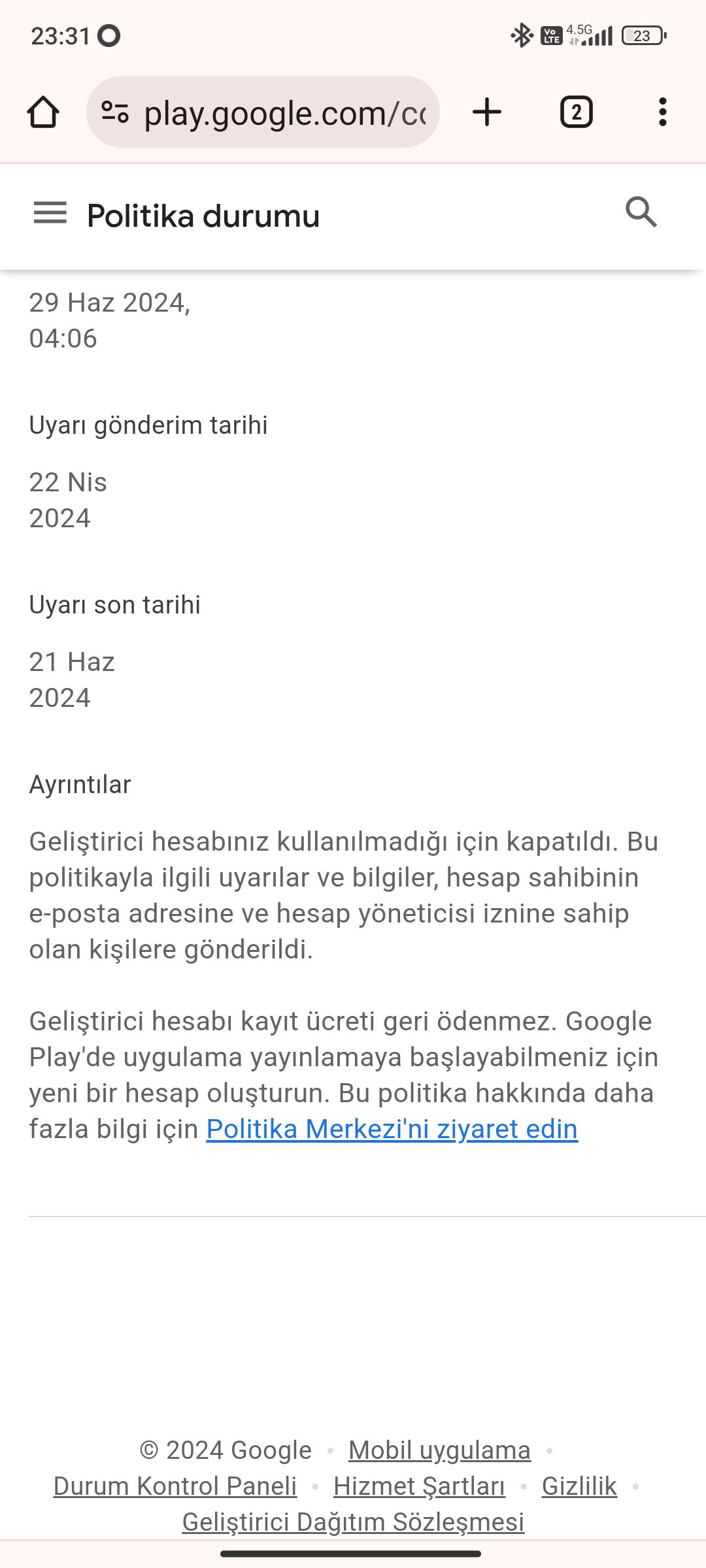This screenshot has width=706, height=1568.
Task: Tap the search magnifier icon
Action: pos(641,212)
